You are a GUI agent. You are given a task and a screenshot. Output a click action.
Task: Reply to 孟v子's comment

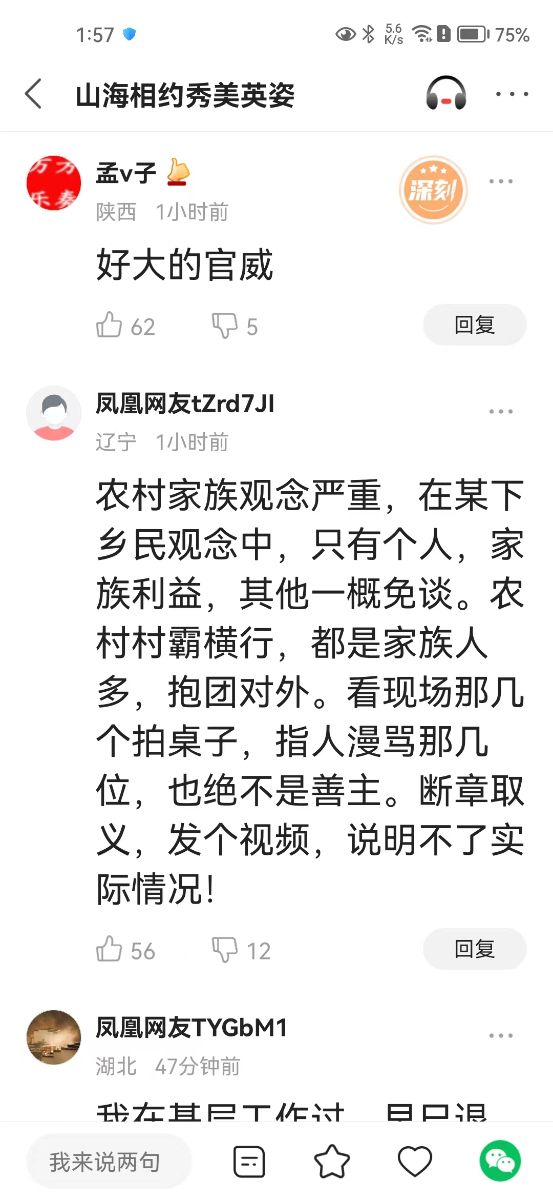point(475,325)
